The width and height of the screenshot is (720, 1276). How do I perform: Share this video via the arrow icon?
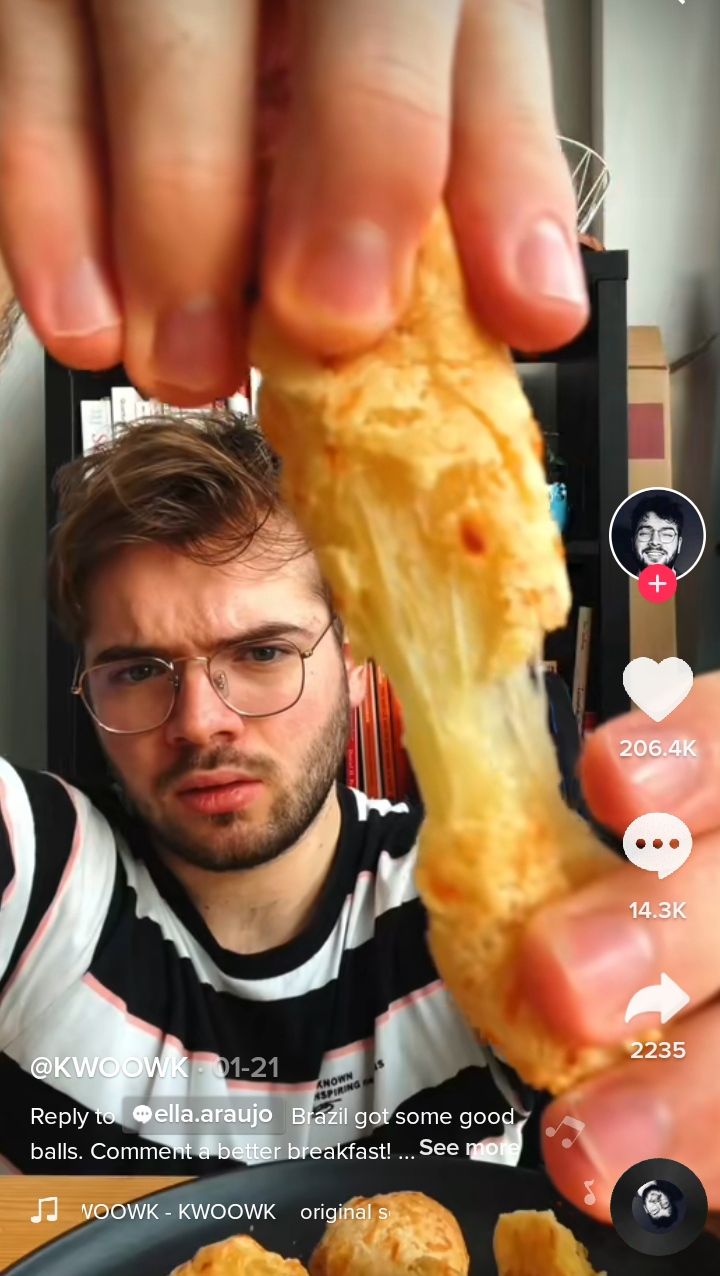(657, 1000)
